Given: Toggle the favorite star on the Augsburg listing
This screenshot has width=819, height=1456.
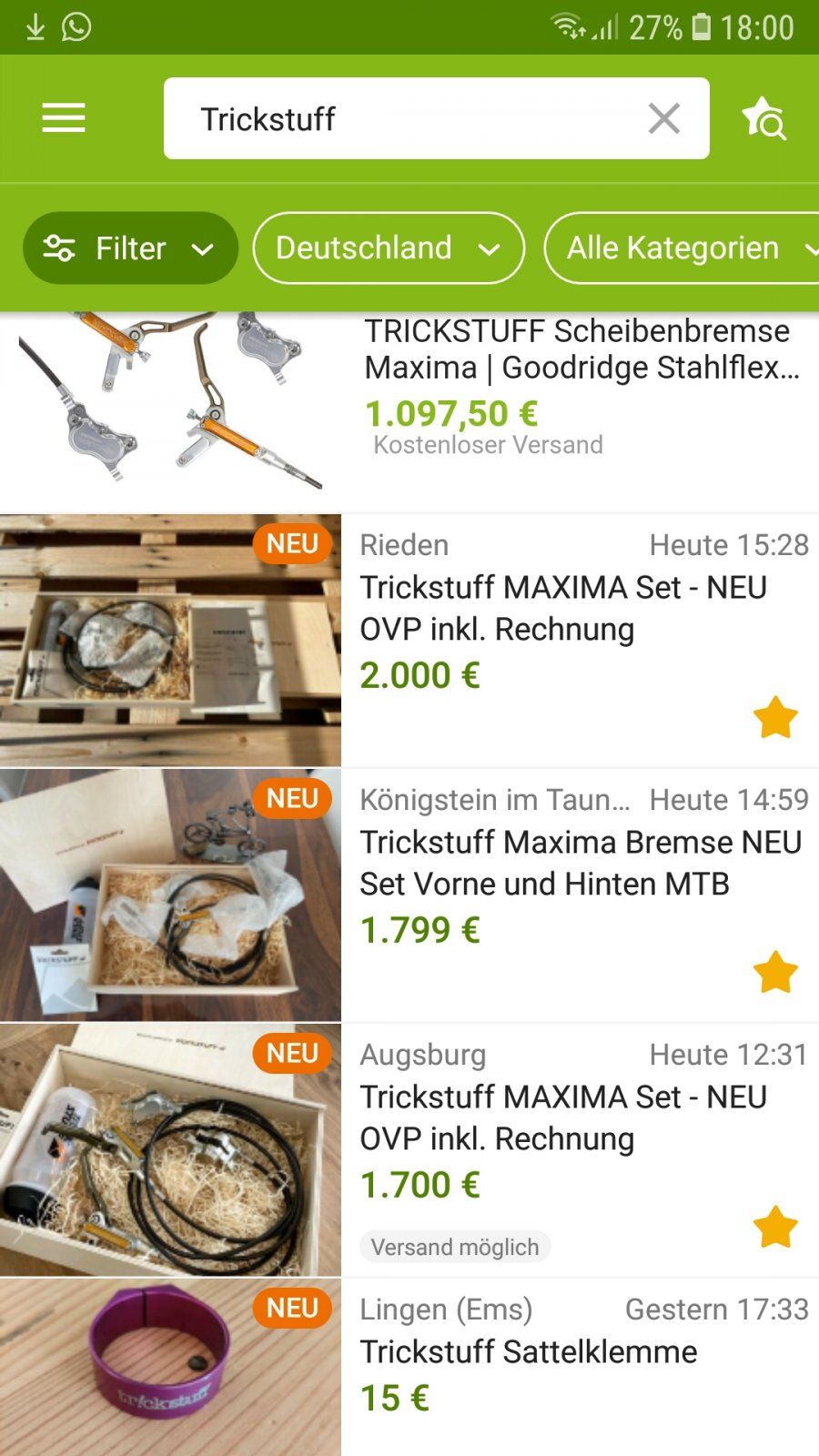Looking at the screenshot, I should click(775, 1228).
